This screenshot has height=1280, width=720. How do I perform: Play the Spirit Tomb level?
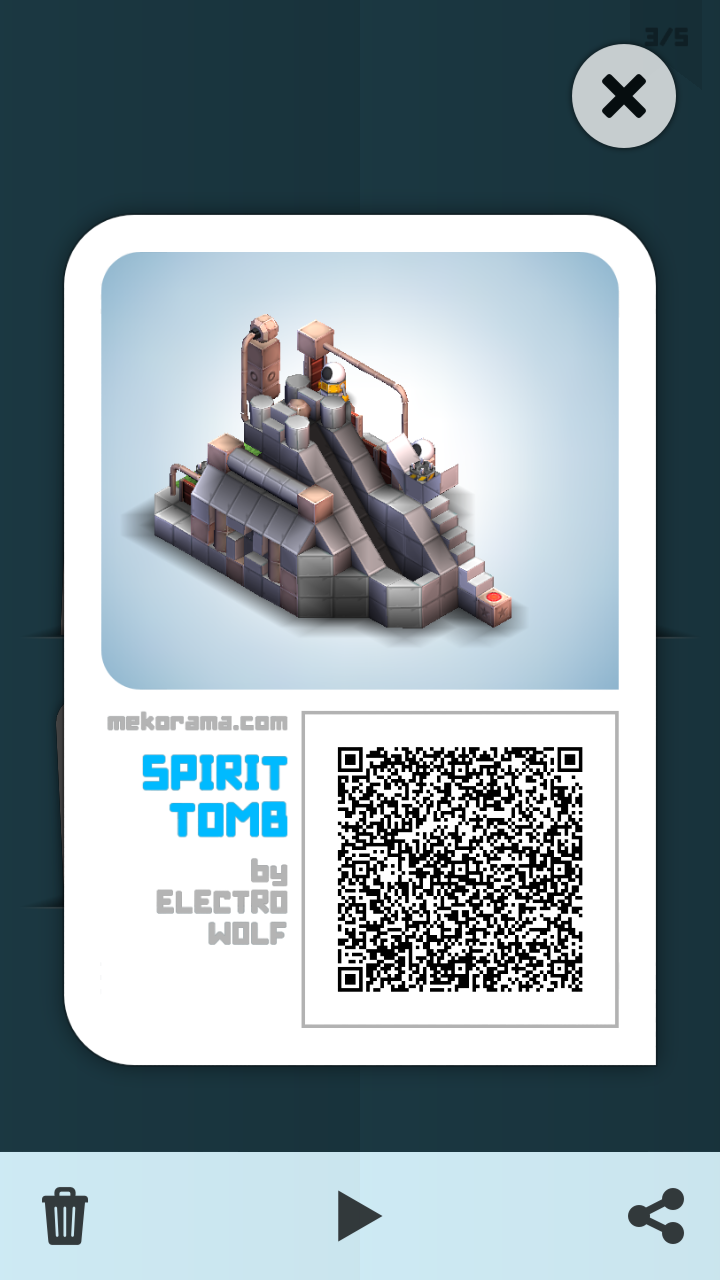tap(359, 1216)
